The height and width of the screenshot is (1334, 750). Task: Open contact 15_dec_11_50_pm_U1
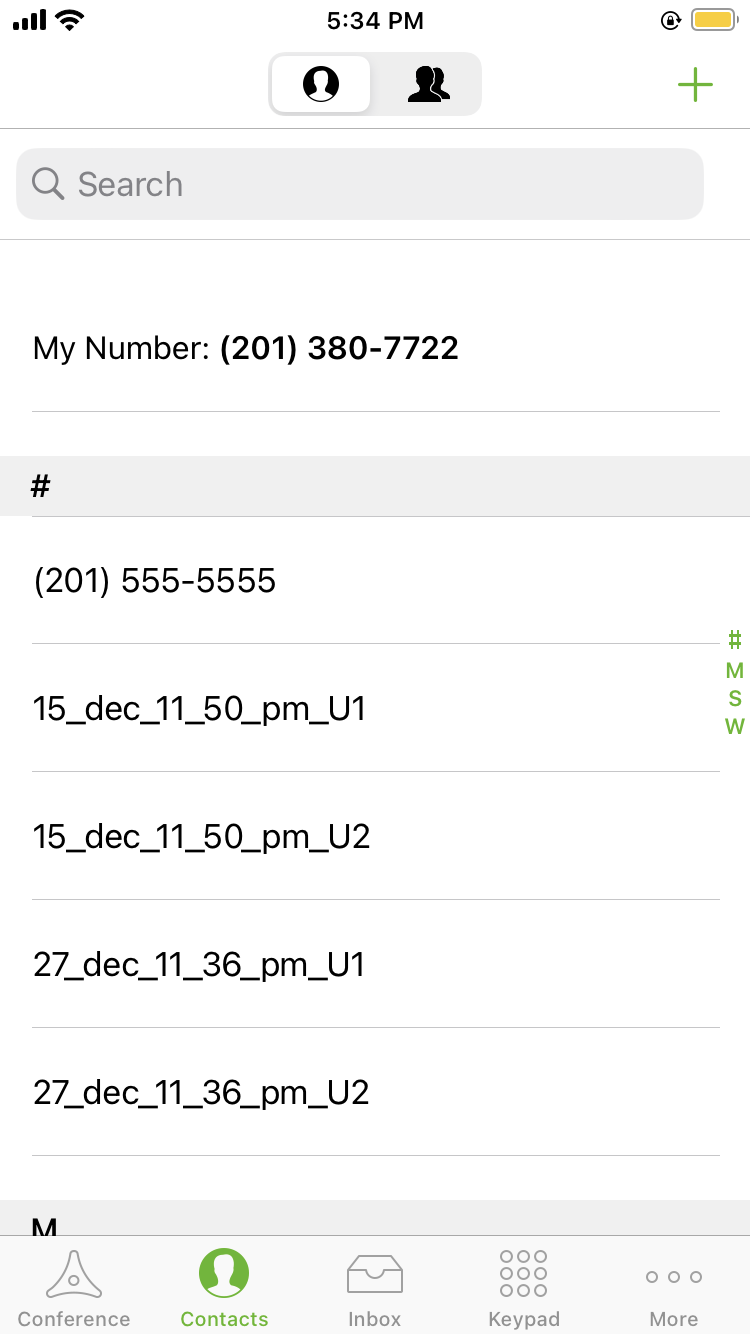pos(376,708)
